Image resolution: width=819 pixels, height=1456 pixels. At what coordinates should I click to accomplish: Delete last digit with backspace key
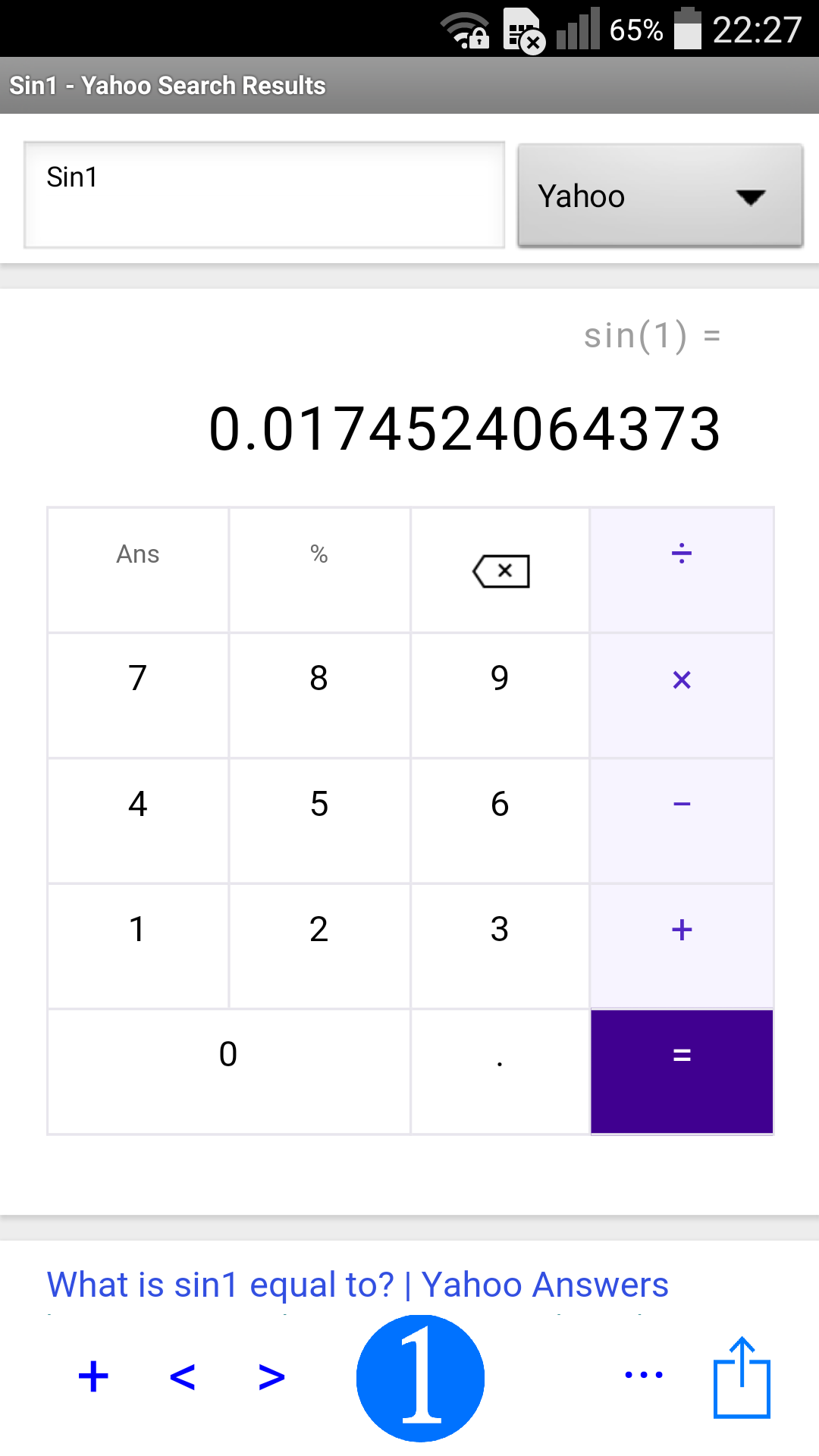point(500,570)
